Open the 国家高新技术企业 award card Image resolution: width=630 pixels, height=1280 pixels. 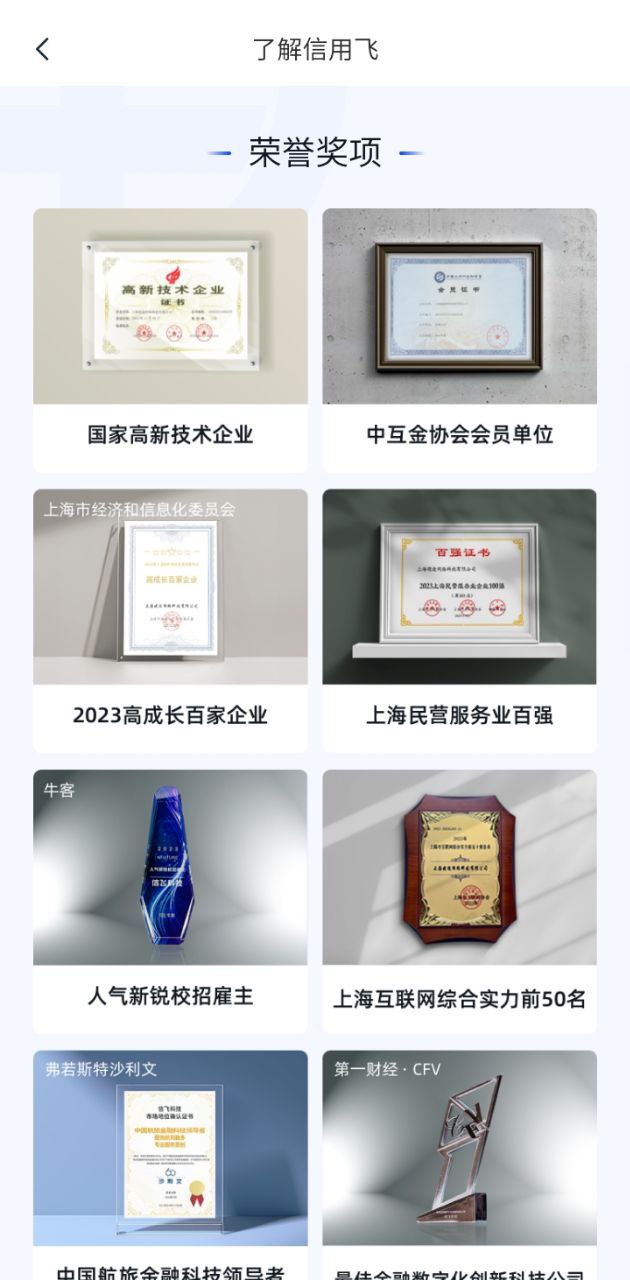point(170,340)
